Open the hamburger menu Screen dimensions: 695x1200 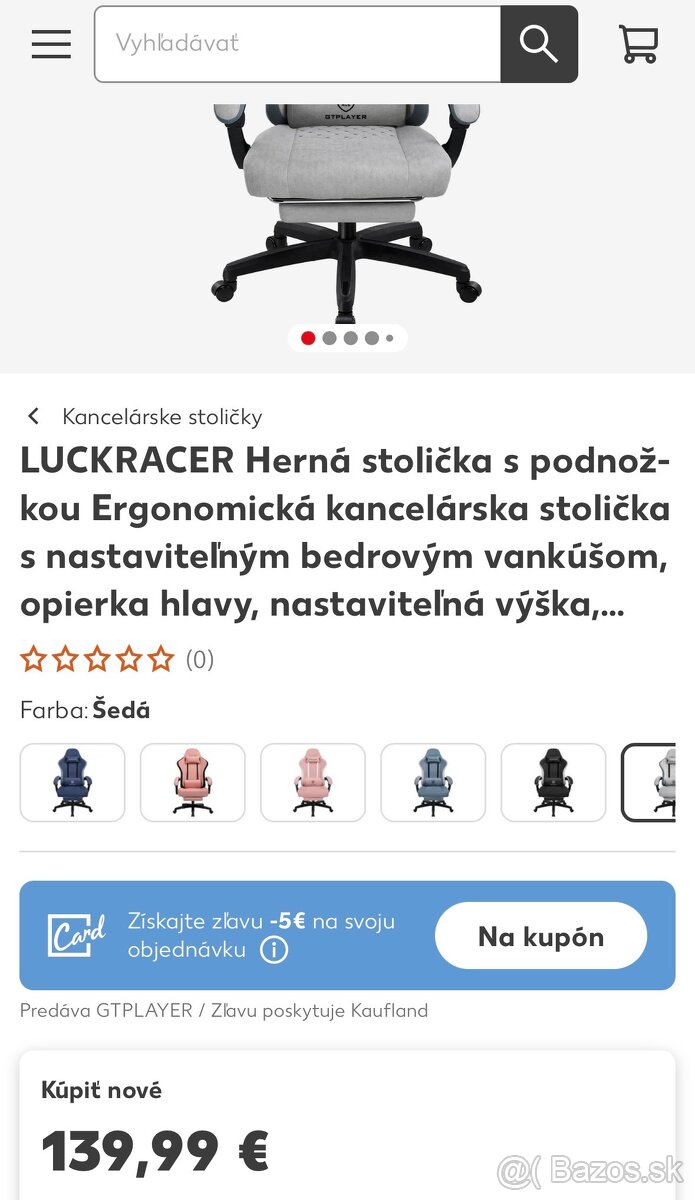point(51,44)
